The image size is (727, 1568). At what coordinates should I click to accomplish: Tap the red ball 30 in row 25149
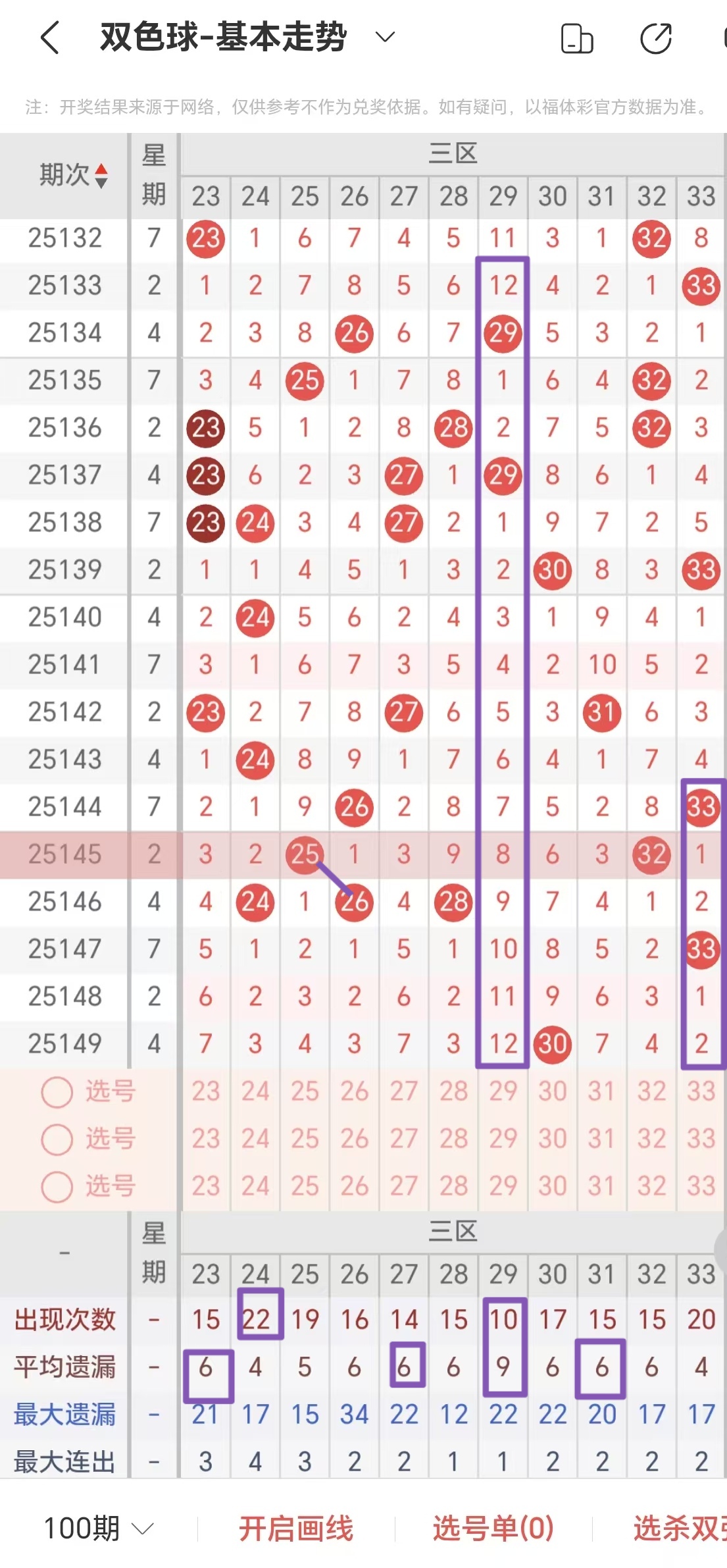[x=553, y=1044]
